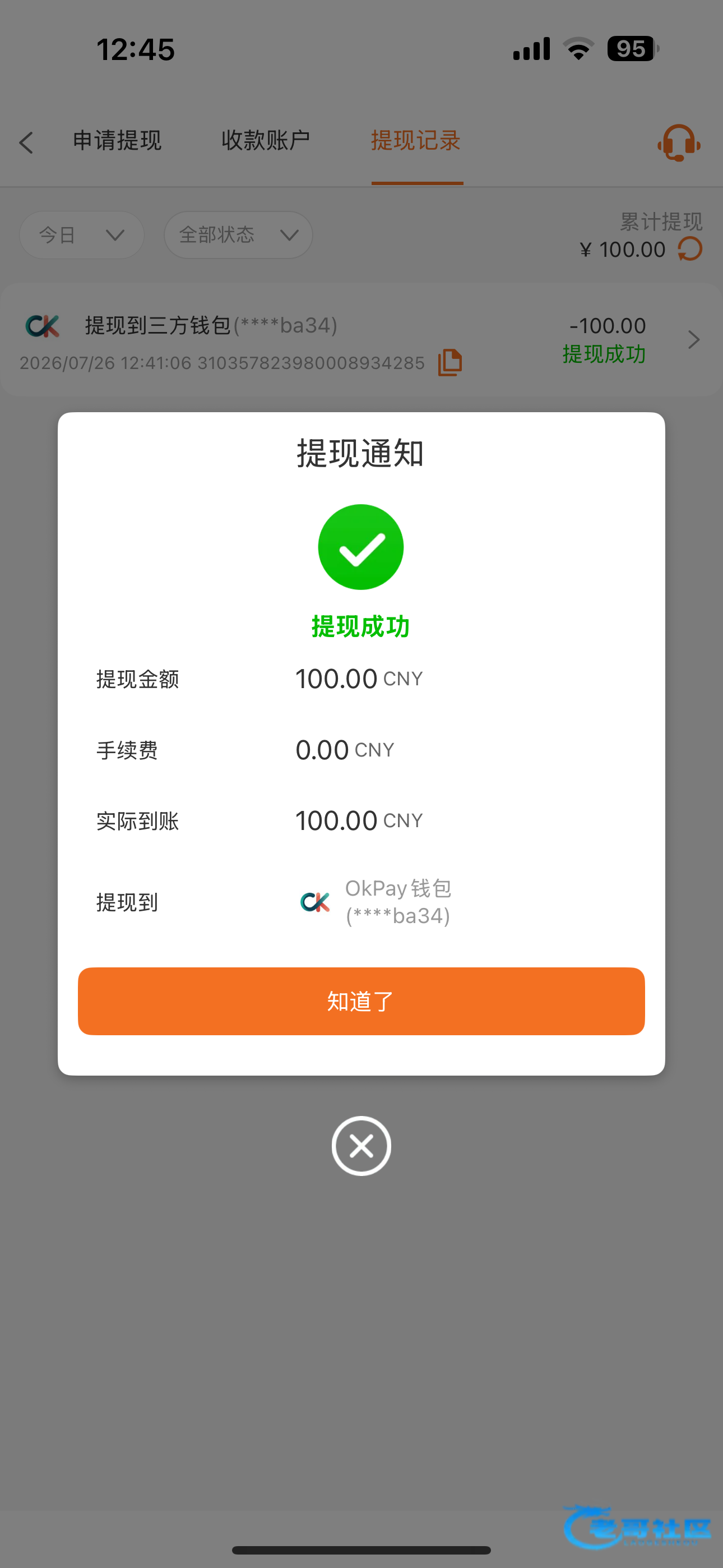Go back with the top-left arrow
Viewport: 723px width, 1568px height.
coord(26,143)
